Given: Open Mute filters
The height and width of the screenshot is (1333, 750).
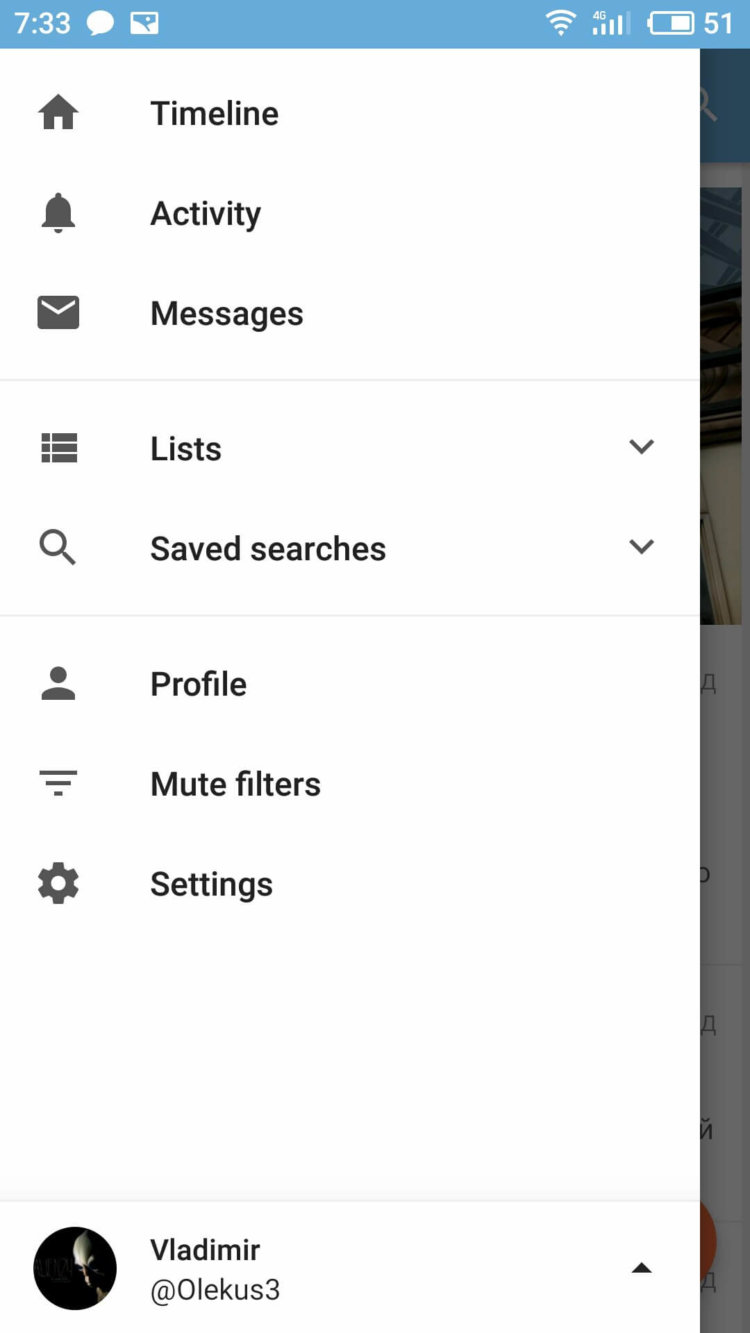Looking at the screenshot, I should coord(235,784).
